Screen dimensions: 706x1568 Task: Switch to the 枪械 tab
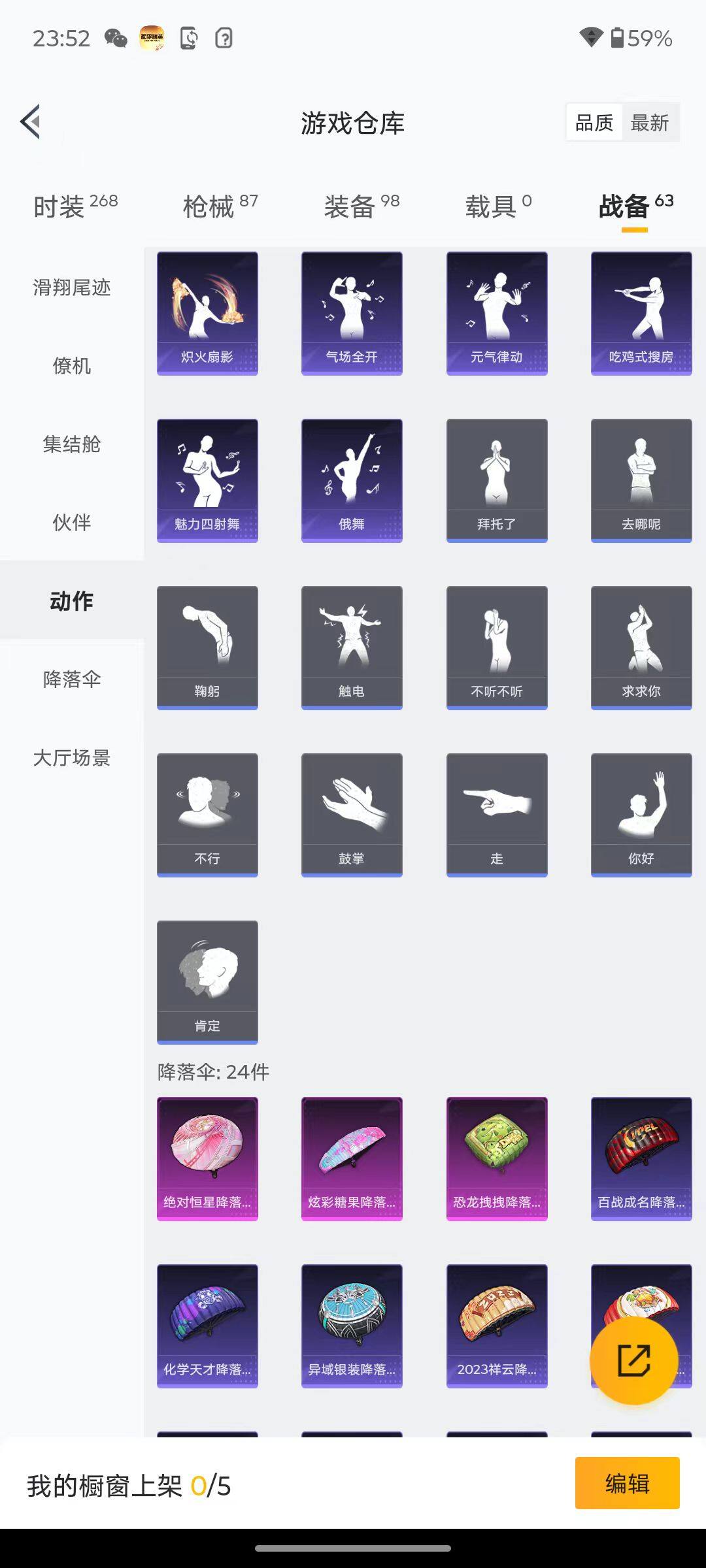(220, 206)
